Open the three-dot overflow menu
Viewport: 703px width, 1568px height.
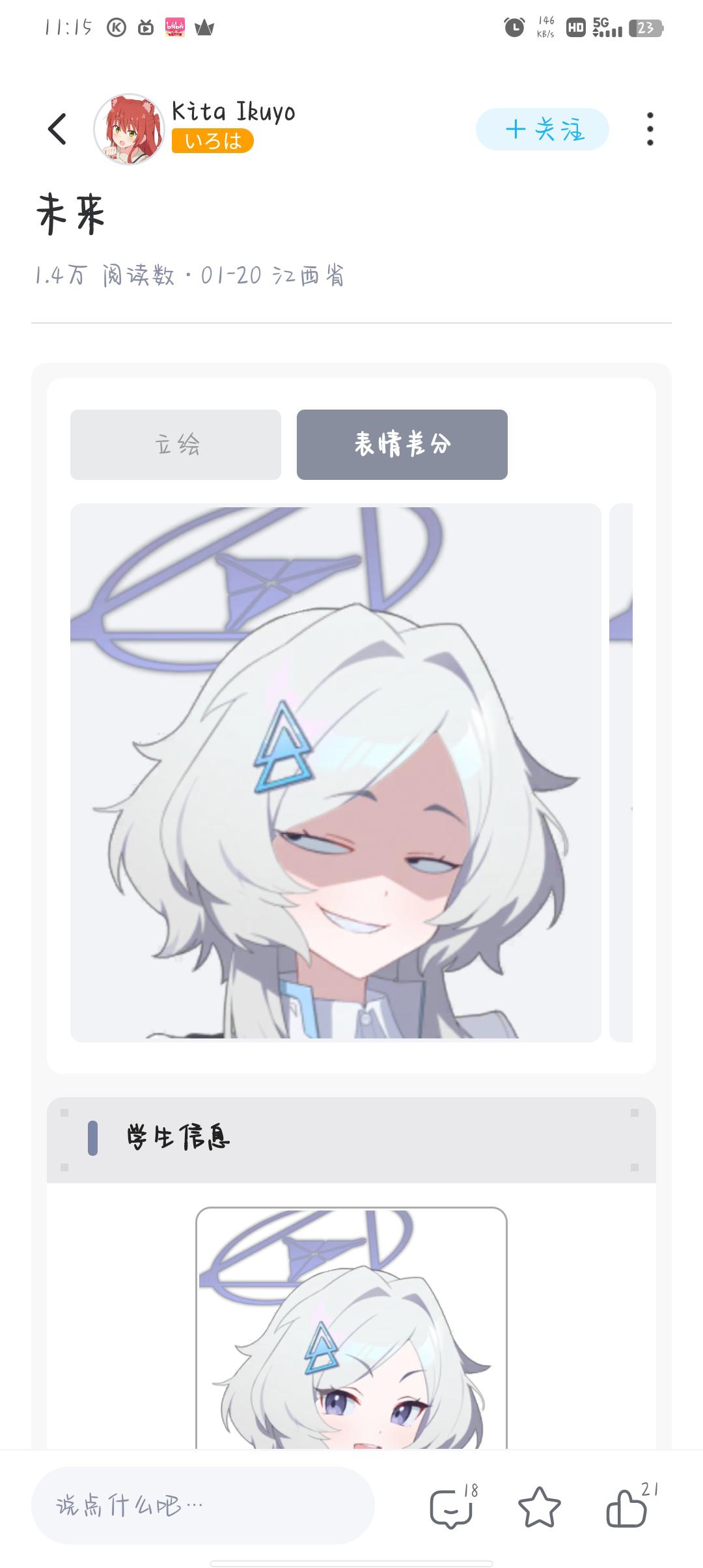point(649,129)
